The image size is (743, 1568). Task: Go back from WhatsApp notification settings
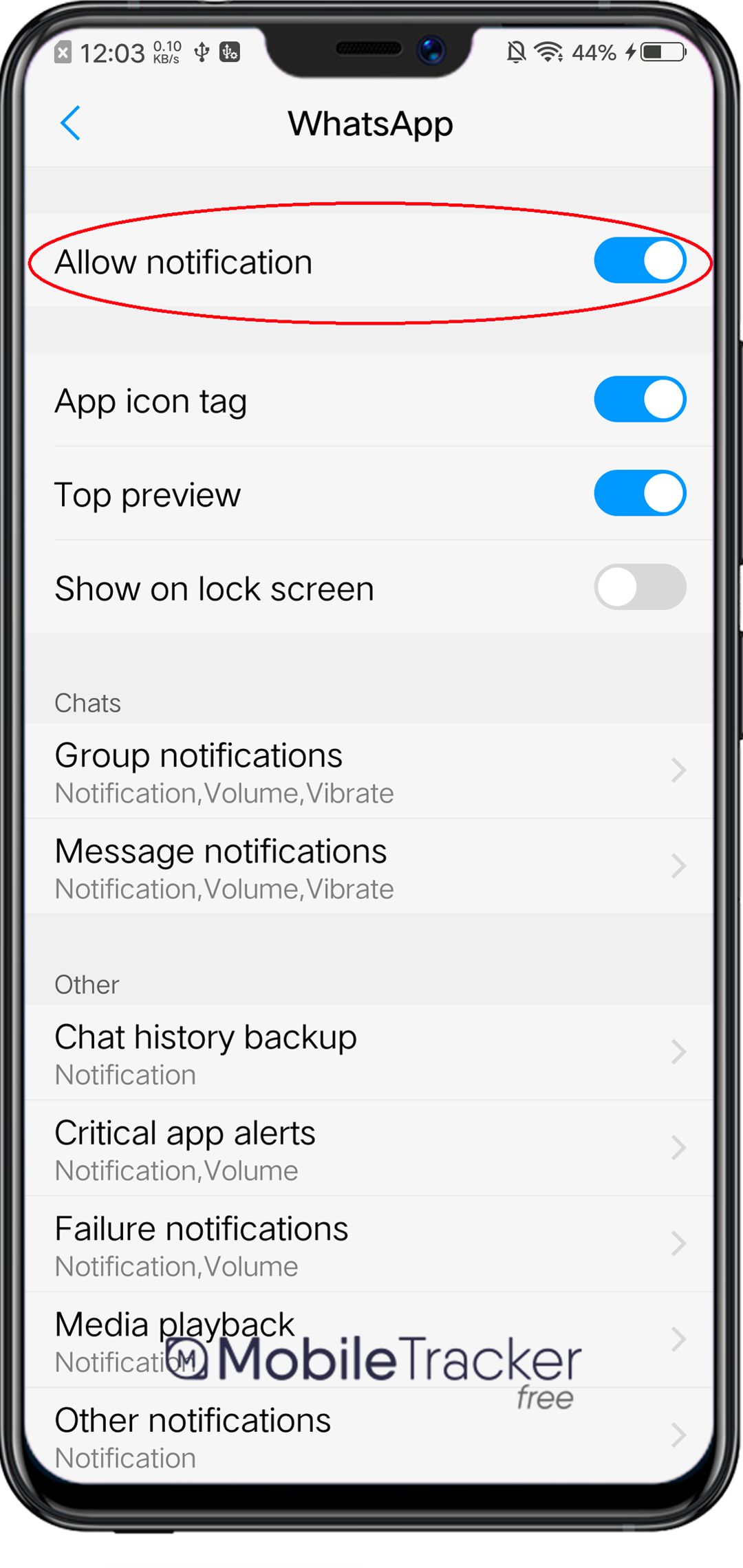(70, 123)
